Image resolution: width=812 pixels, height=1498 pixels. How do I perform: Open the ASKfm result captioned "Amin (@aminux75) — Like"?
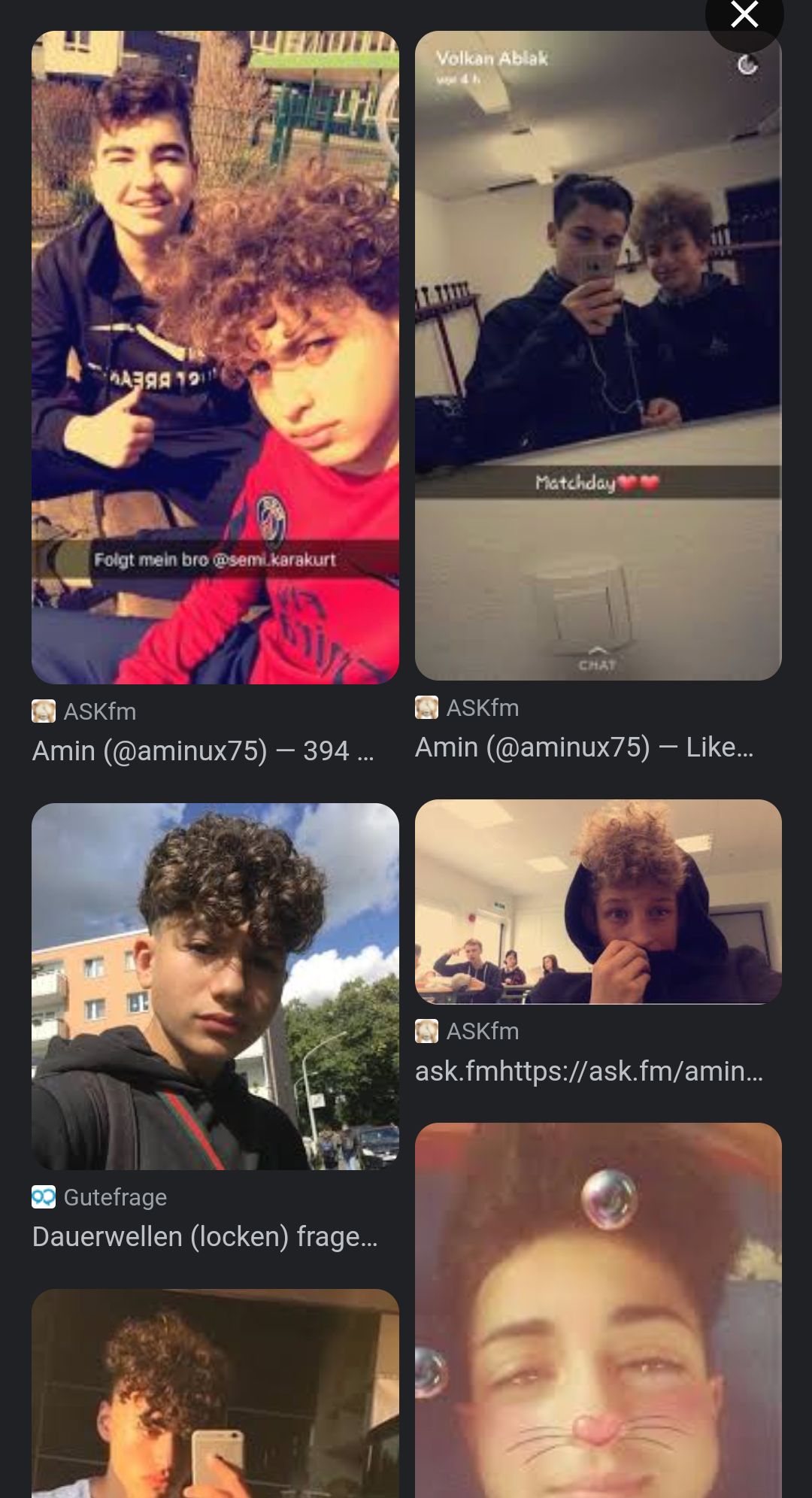(x=598, y=355)
